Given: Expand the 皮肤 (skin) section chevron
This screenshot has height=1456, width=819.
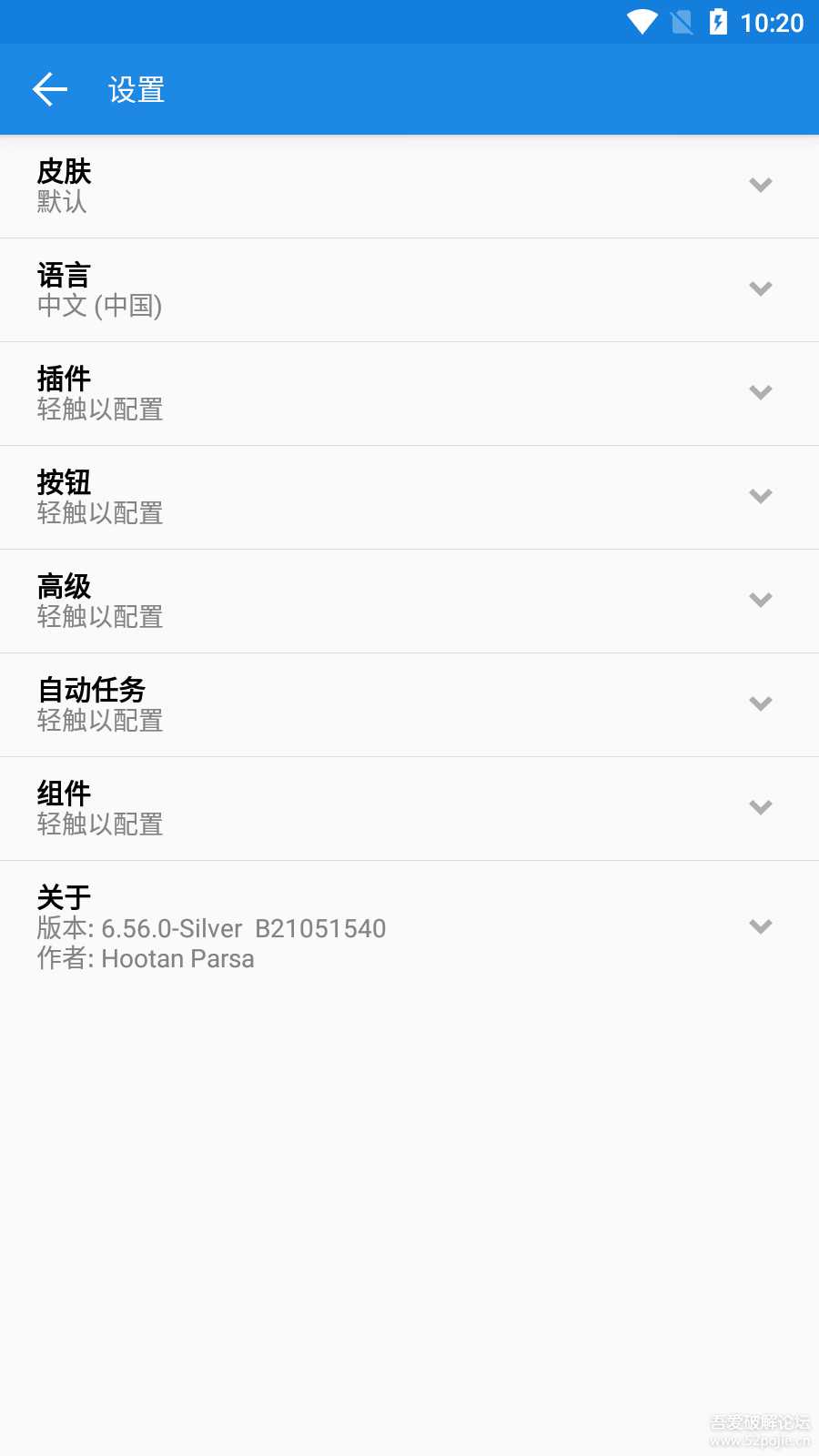Looking at the screenshot, I should (x=761, y=185).
